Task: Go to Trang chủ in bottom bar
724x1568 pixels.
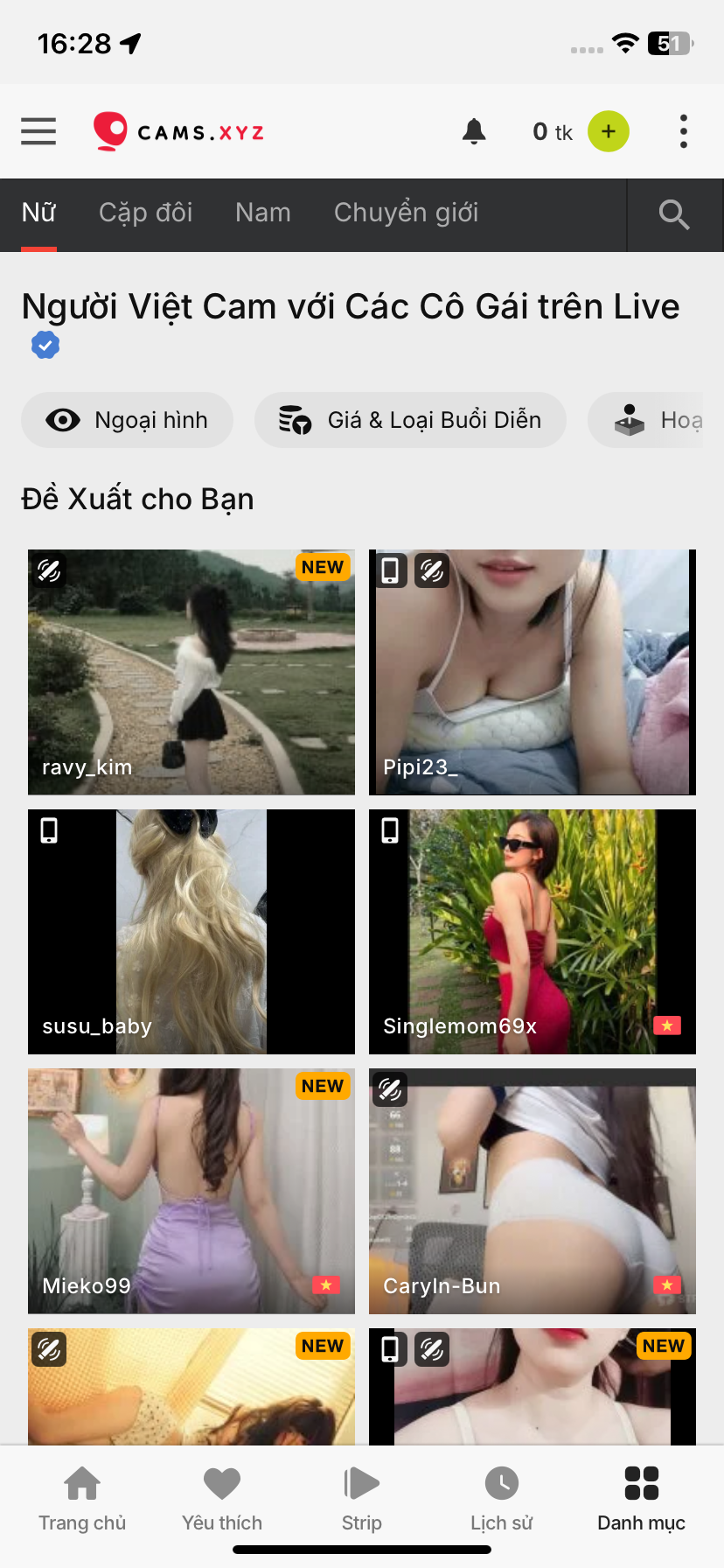Action: click(x=82, y=1498)
